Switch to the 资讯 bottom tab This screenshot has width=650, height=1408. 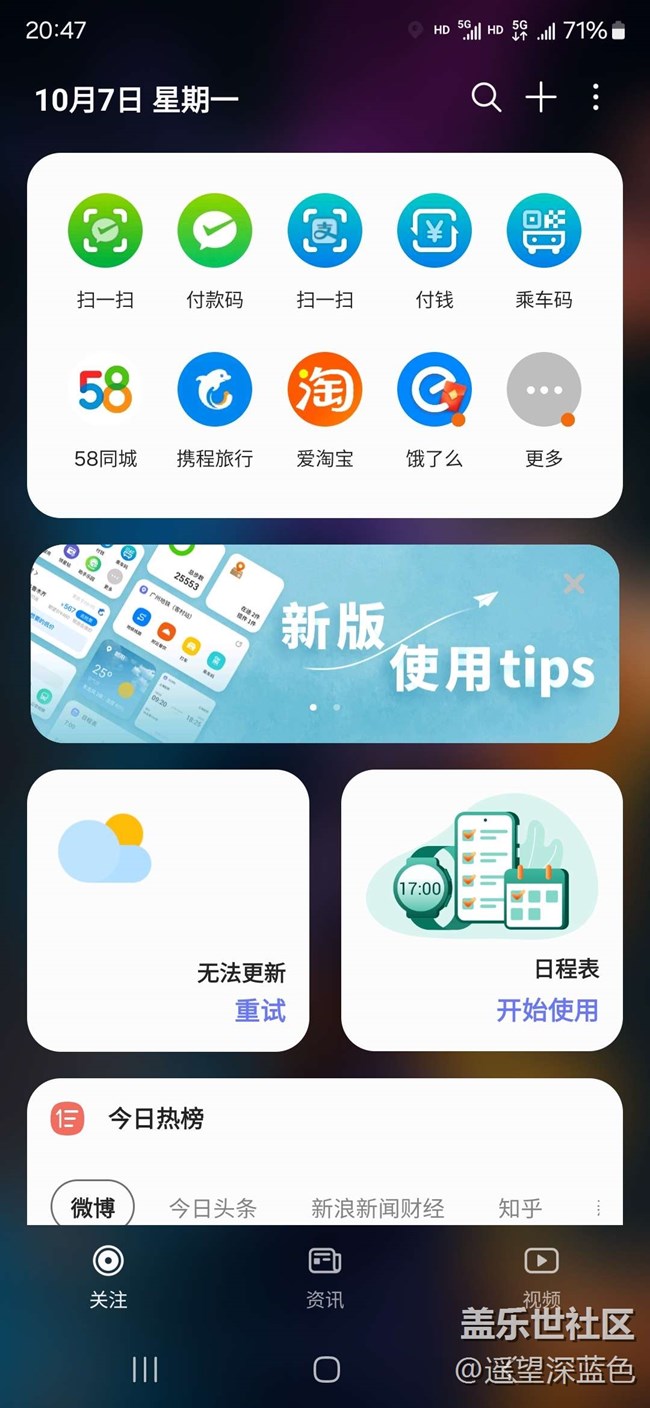point(325,1277)
